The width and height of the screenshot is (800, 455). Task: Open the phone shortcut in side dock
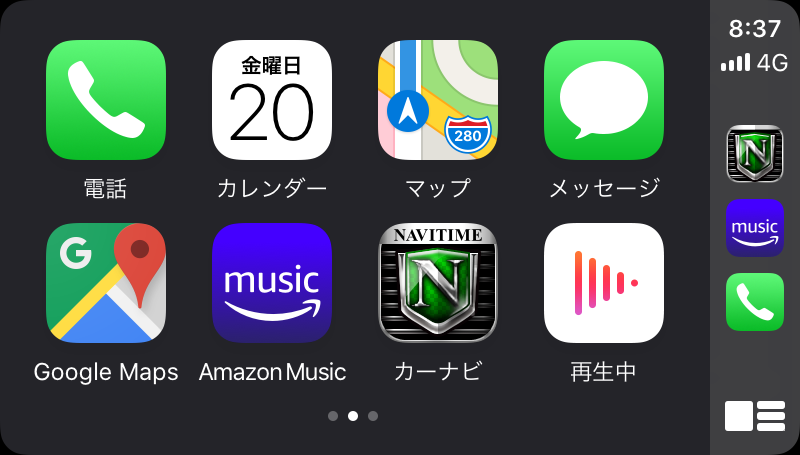tap(754, 302)
